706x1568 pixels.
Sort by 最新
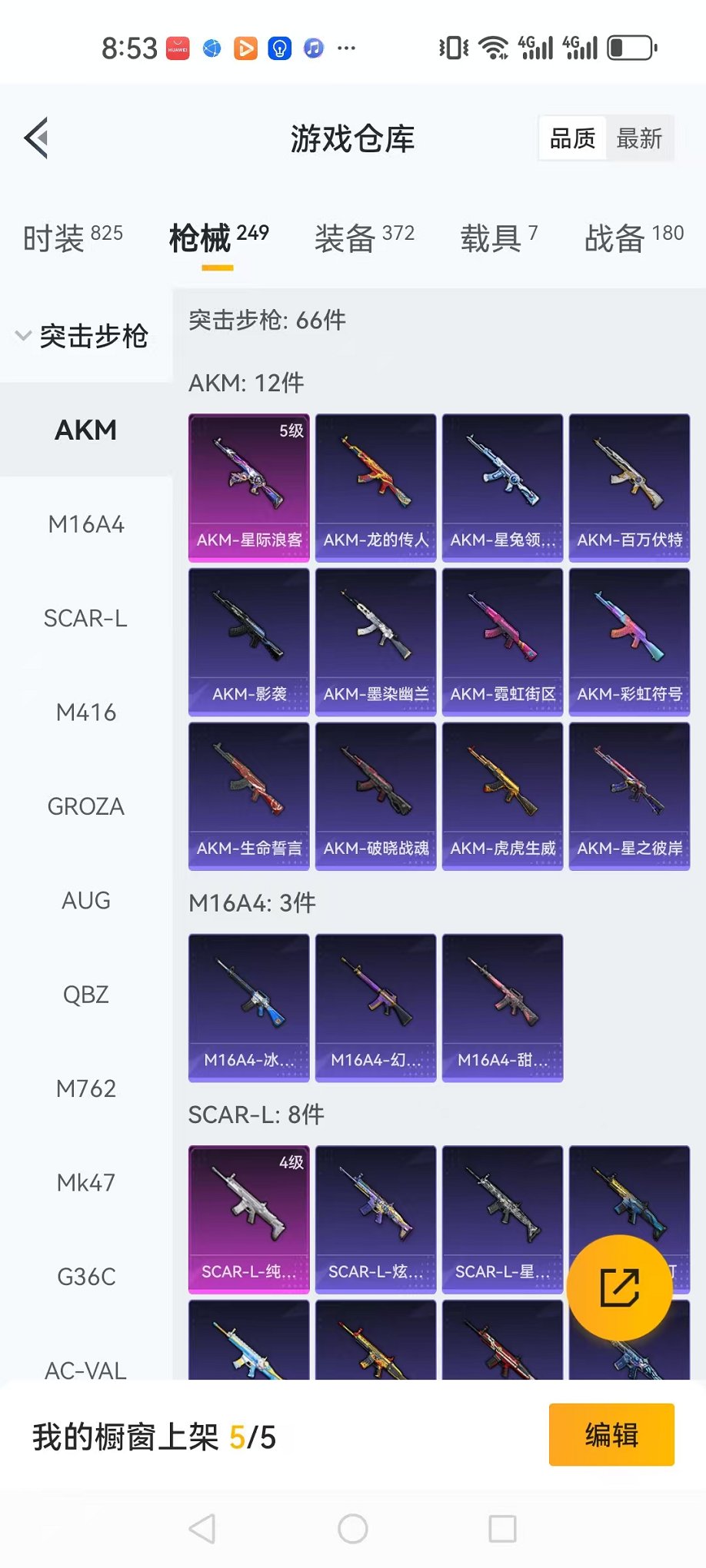[x=639, y=139]
